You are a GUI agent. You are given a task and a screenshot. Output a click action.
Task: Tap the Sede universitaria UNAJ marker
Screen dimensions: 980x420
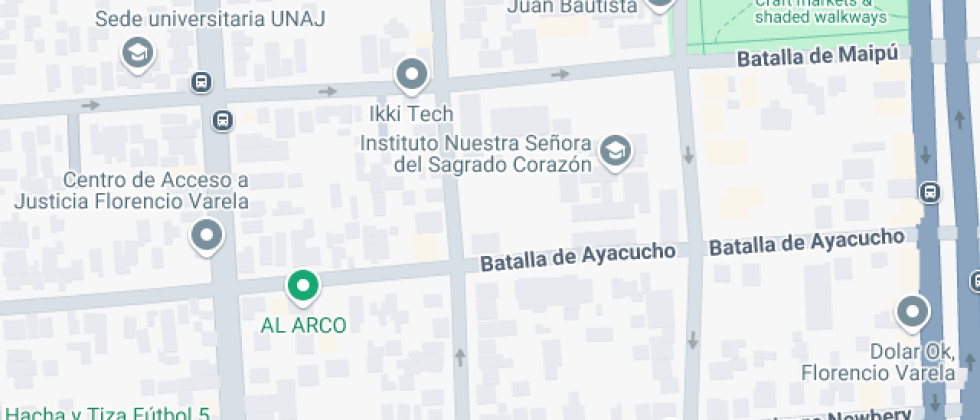tap(138, 54)
